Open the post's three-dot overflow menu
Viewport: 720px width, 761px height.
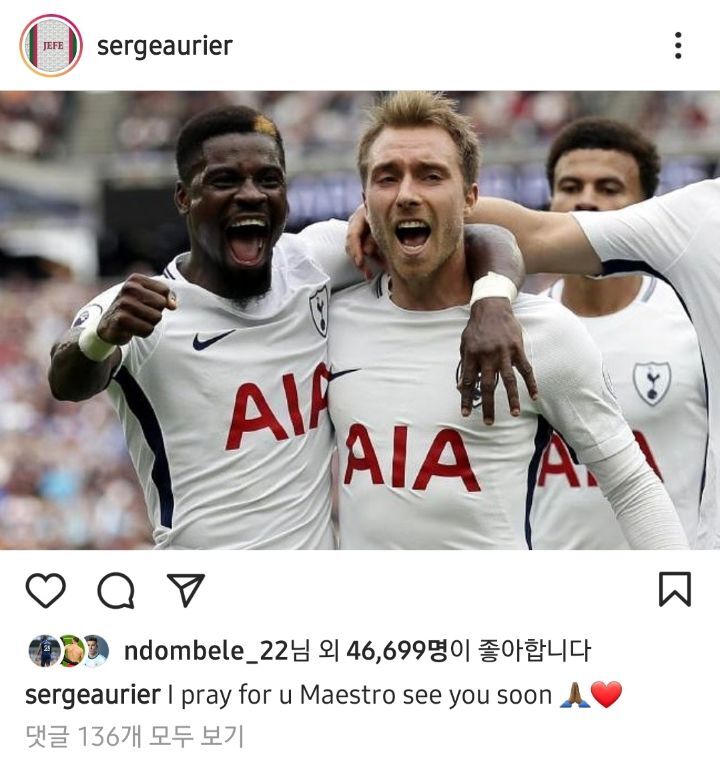[x=678, y=45]
